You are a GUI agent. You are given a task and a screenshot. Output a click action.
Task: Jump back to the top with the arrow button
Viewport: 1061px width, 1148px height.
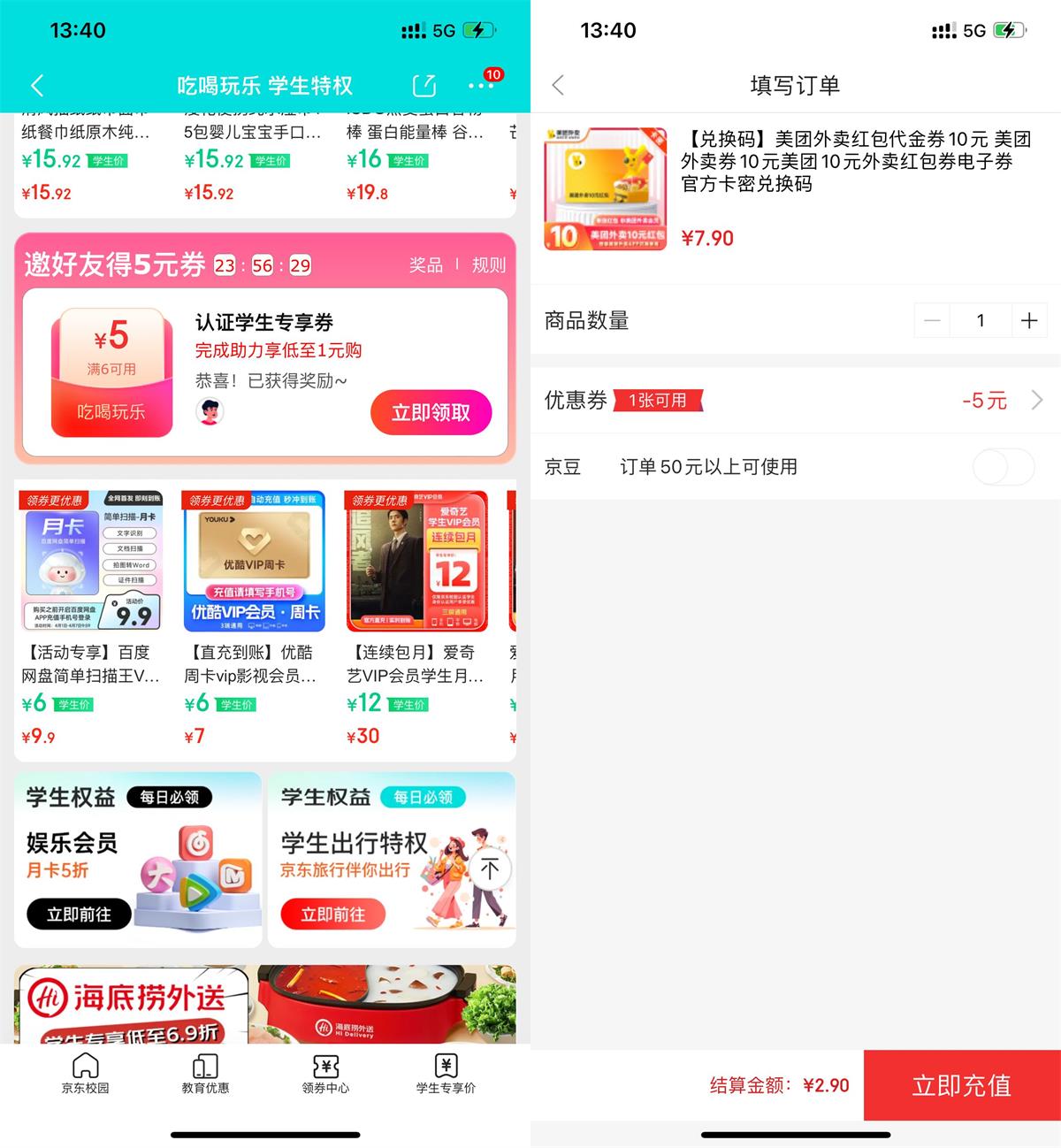[490, 869]
